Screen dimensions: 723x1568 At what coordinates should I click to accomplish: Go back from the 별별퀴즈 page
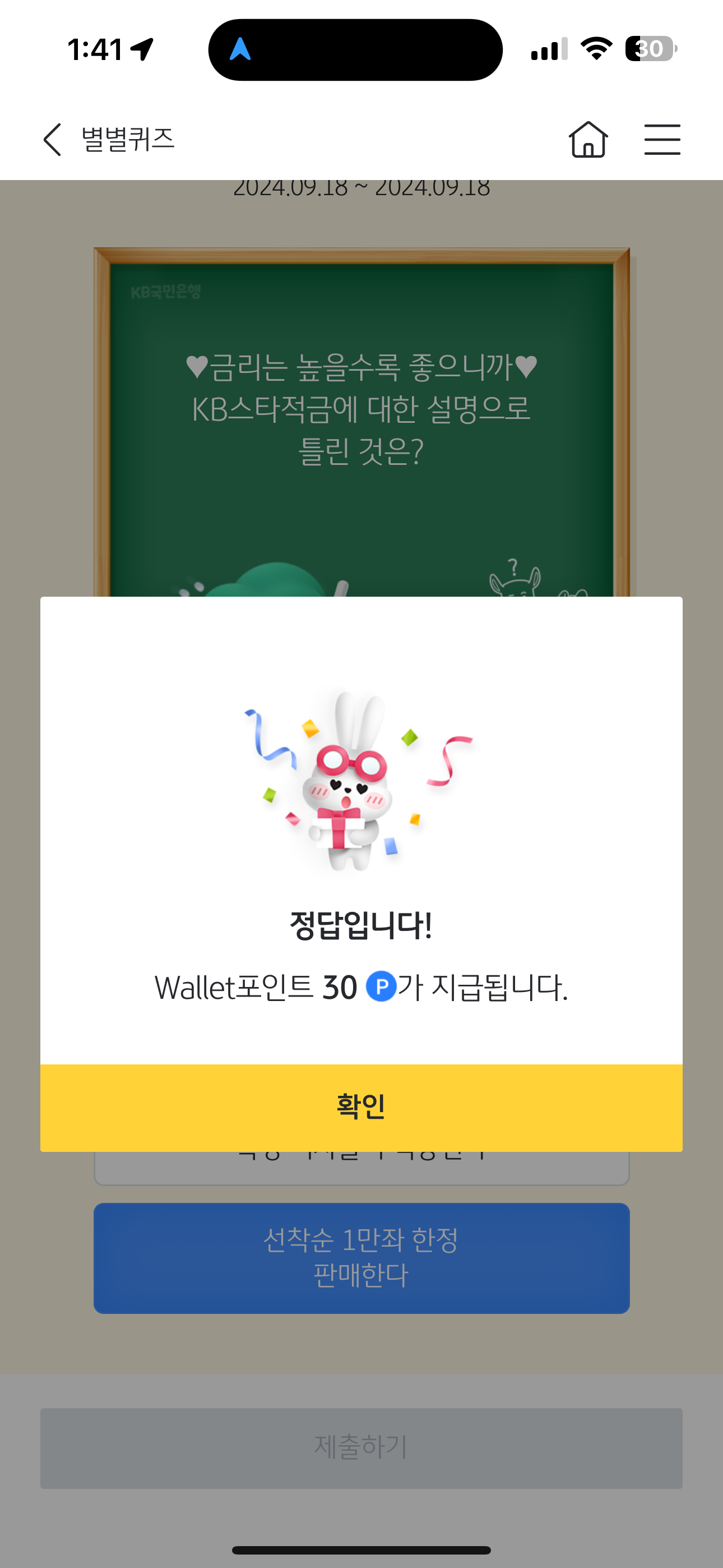tap(53, 140)
